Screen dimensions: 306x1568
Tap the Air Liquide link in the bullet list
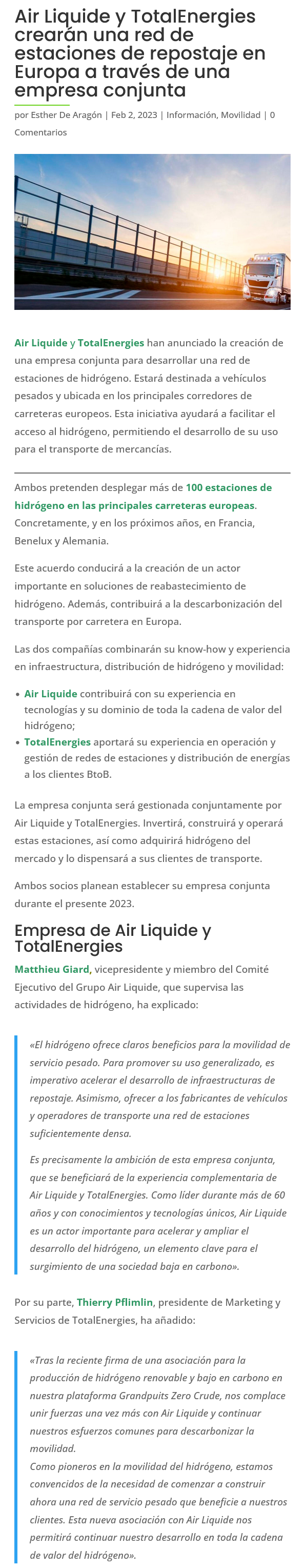[x=51, y=693]
